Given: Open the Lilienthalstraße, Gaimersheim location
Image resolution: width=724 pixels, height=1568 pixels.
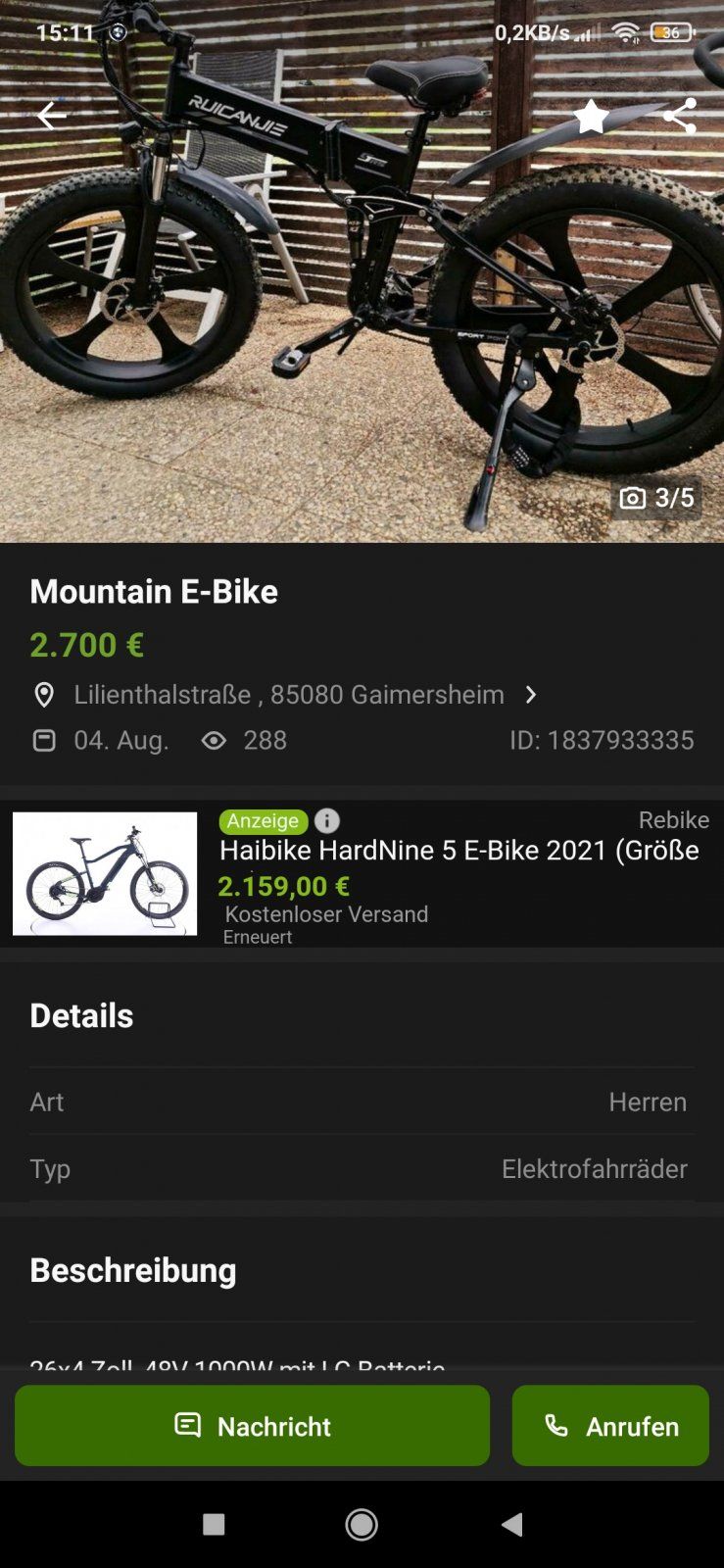Looking at the screenshot, I should pos(289,695).
